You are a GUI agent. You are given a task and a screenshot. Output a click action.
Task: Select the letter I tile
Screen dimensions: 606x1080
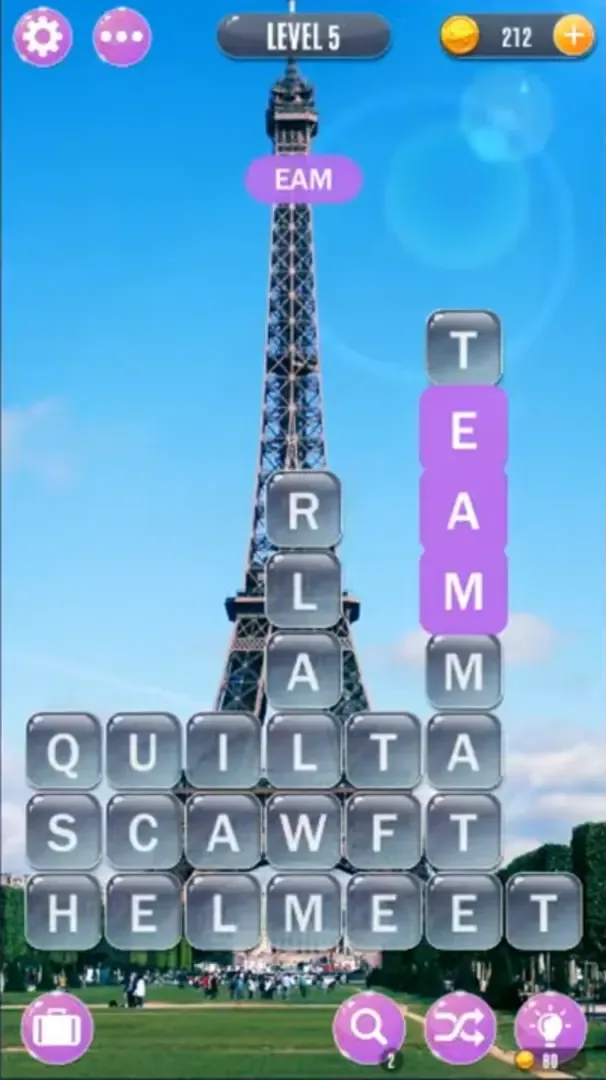click(223, 751)
